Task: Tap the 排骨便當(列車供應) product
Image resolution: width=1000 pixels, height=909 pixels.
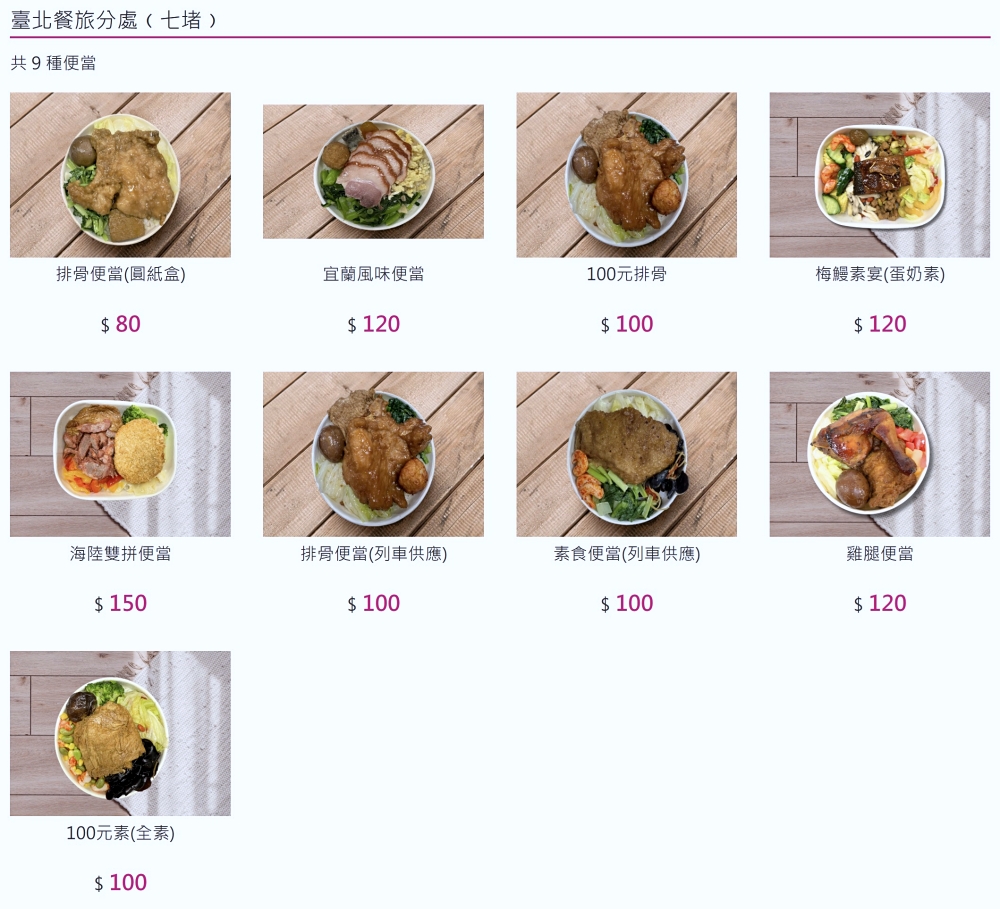Action: 373,455
